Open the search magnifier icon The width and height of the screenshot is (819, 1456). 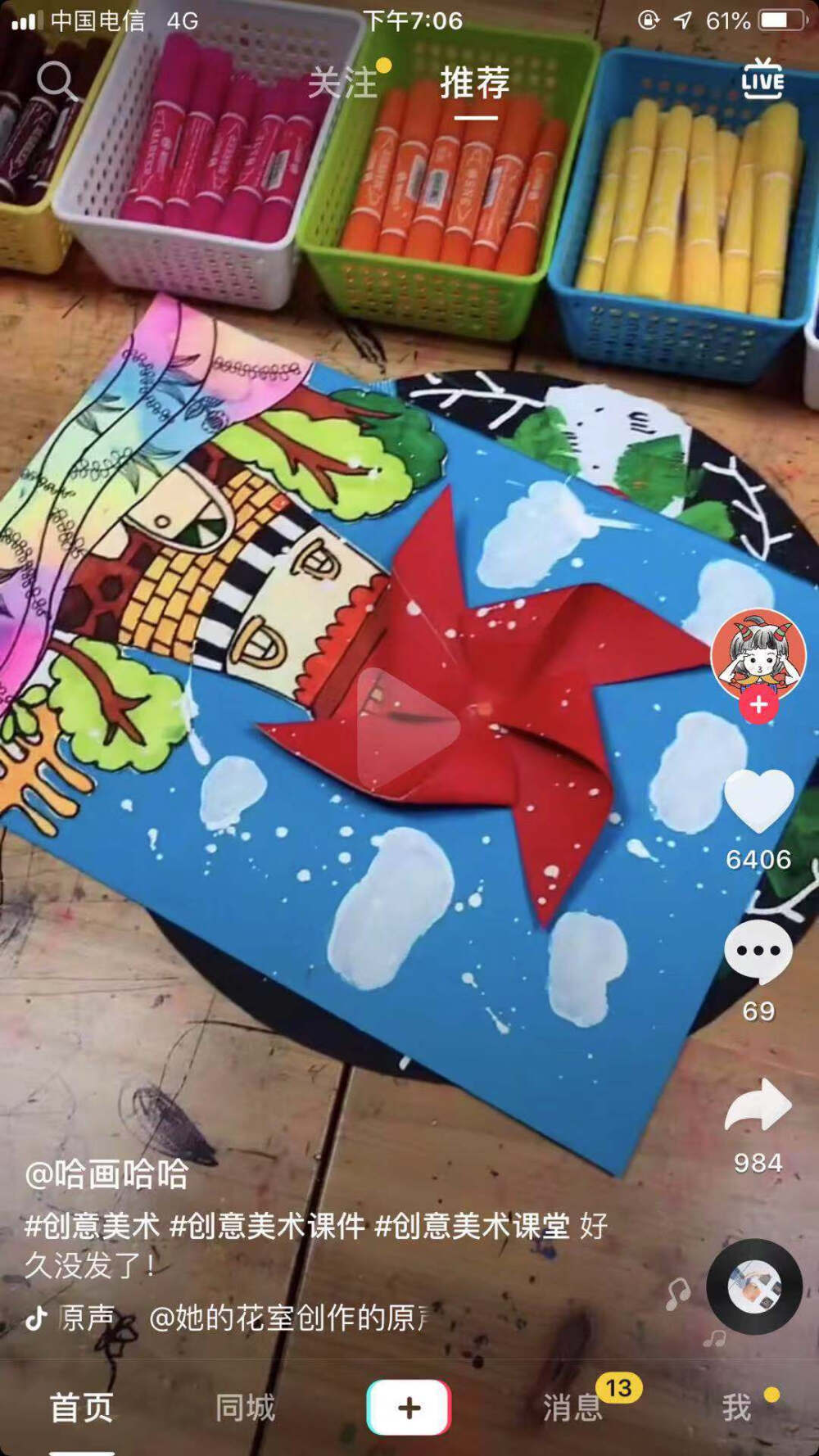pos(57,81)
